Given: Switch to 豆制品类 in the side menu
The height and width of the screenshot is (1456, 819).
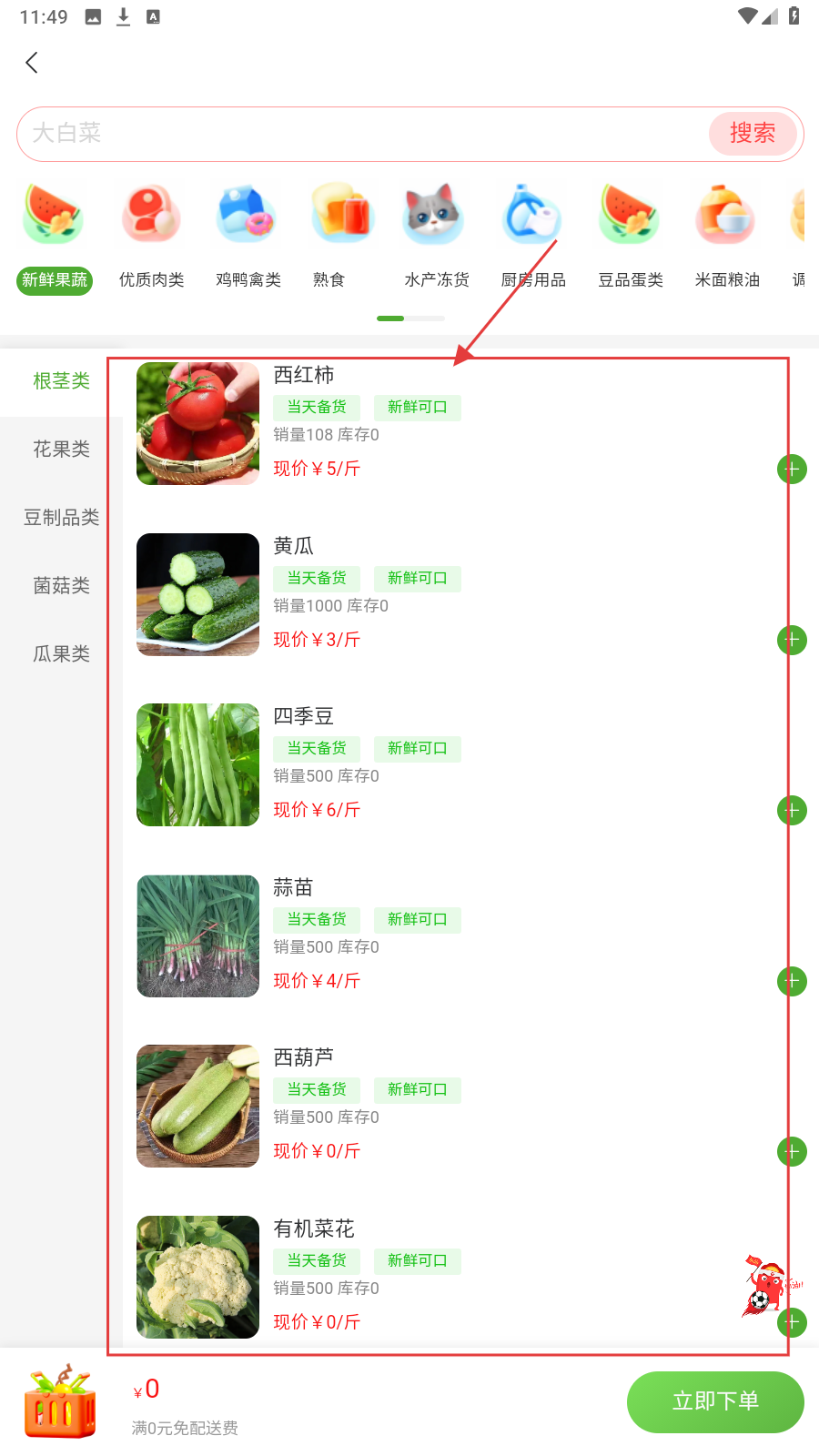Looking at the screenshot, I should pos(61,517).
